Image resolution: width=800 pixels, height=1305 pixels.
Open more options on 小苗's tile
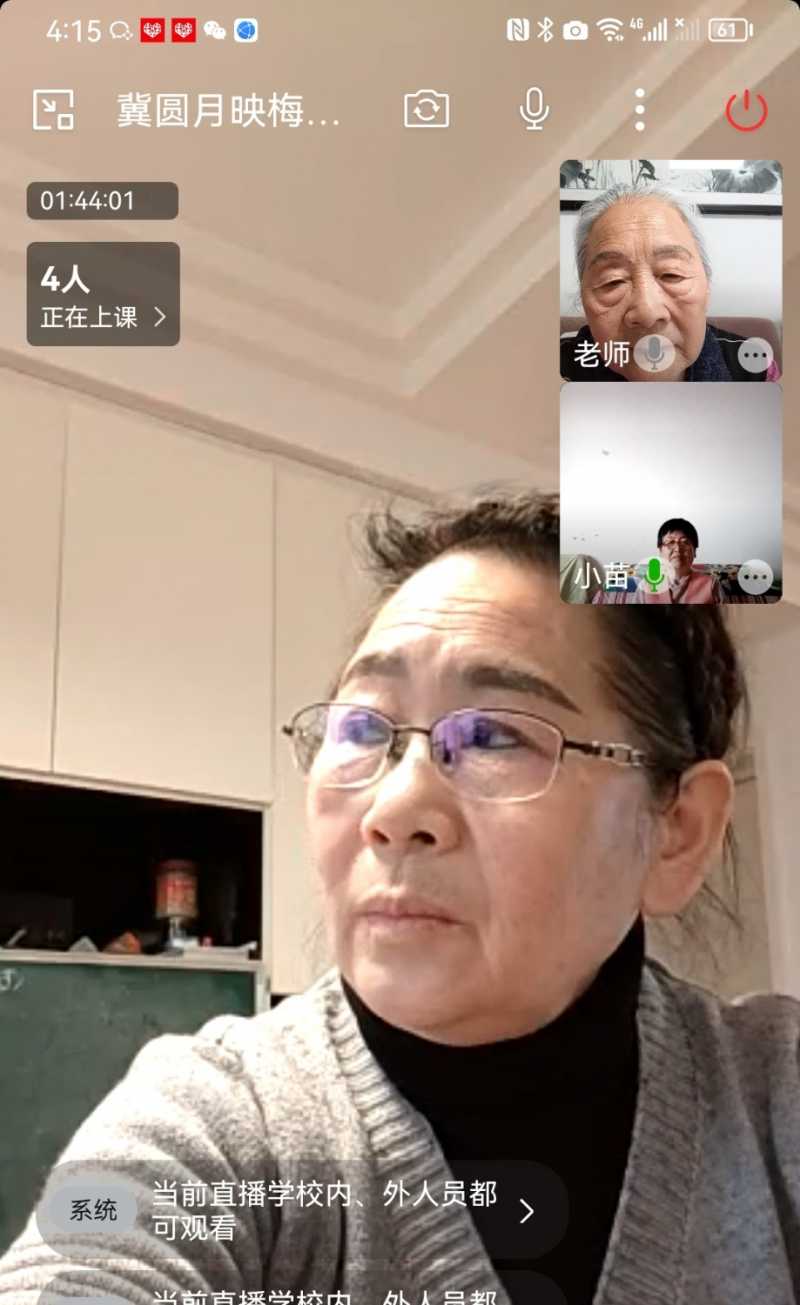coord(755,576)
